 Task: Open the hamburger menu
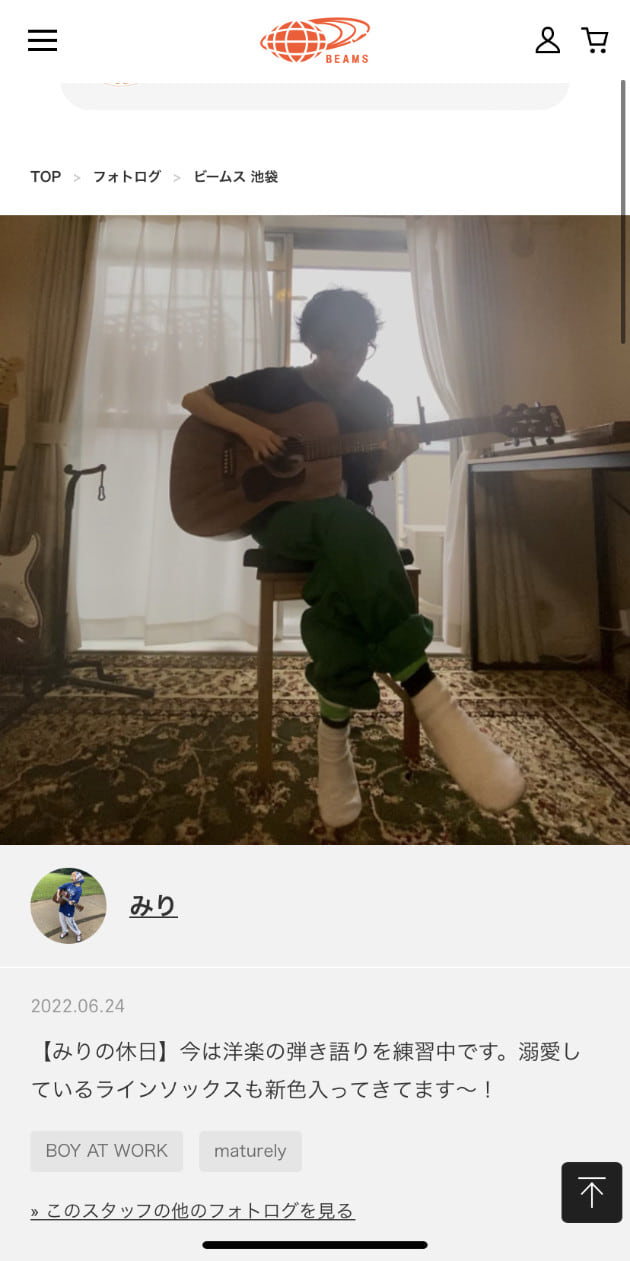coord(42,40)
